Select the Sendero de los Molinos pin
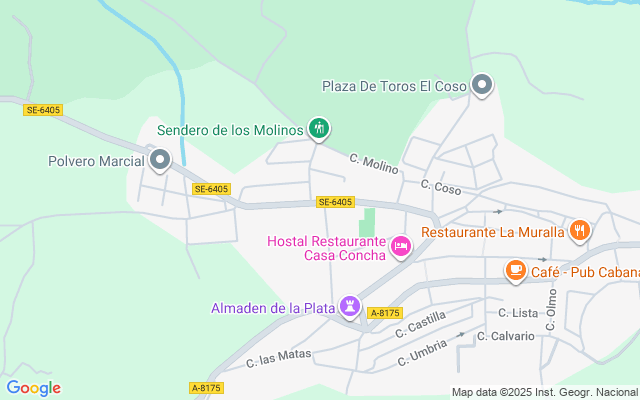This screenshot has width=640, height=400. point(319,128)
